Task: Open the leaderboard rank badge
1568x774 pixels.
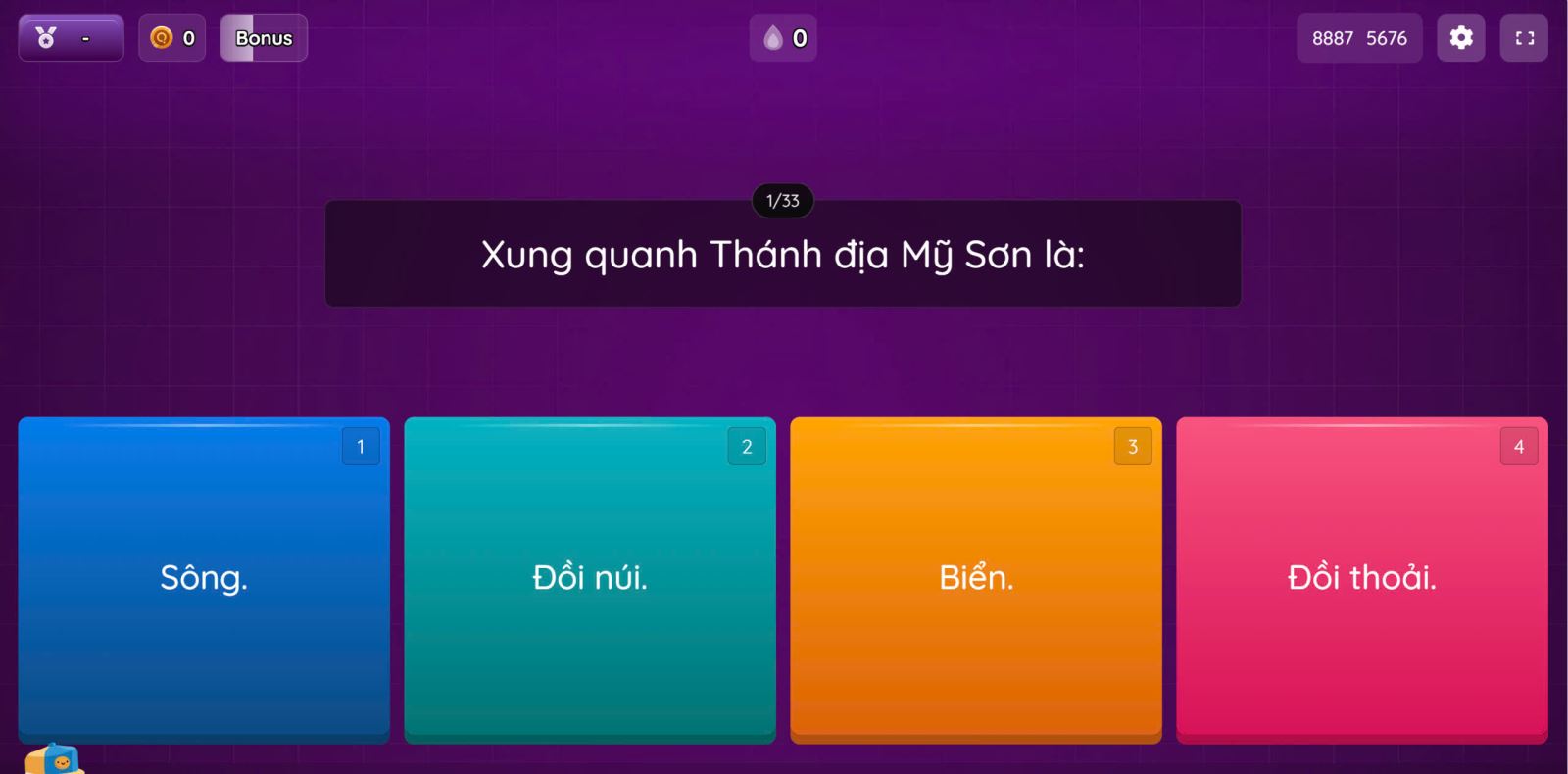Action: [x=71, y=38]
